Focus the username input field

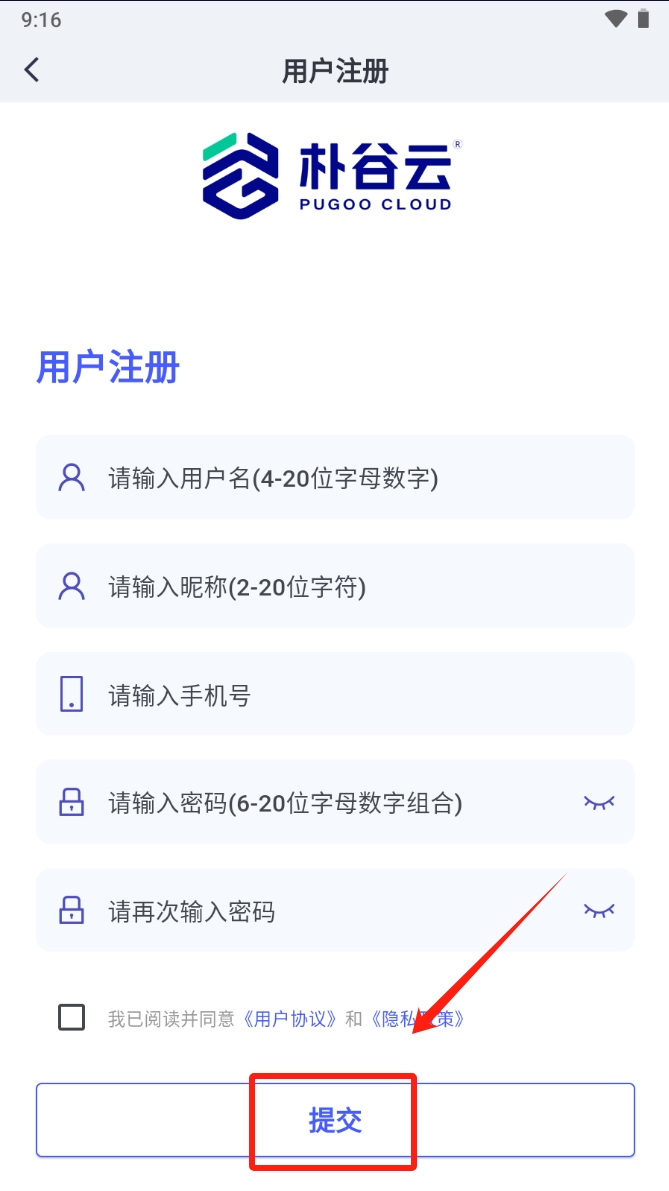335,477
